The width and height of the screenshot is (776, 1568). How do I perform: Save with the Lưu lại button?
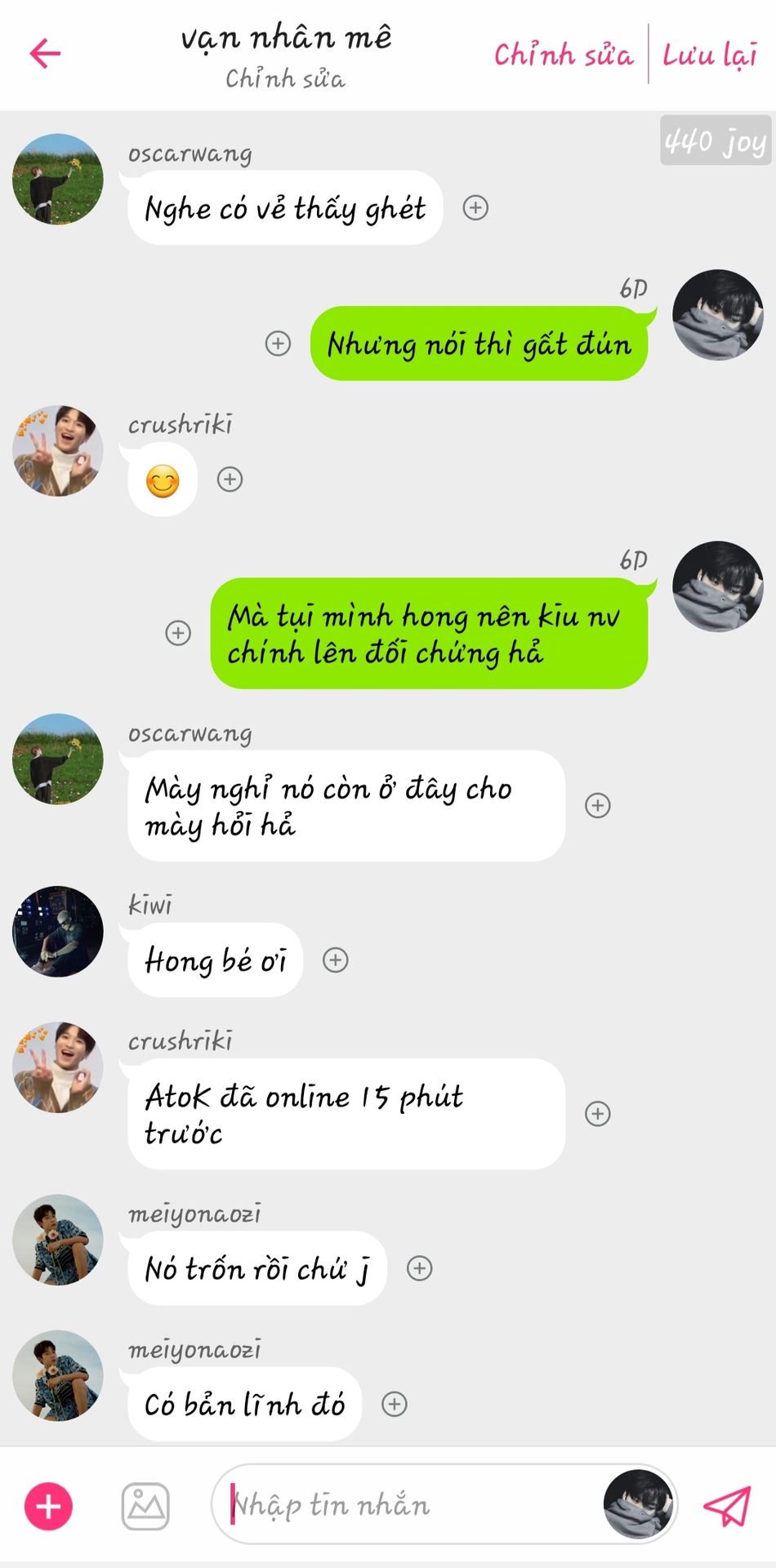tap(709, 55)
